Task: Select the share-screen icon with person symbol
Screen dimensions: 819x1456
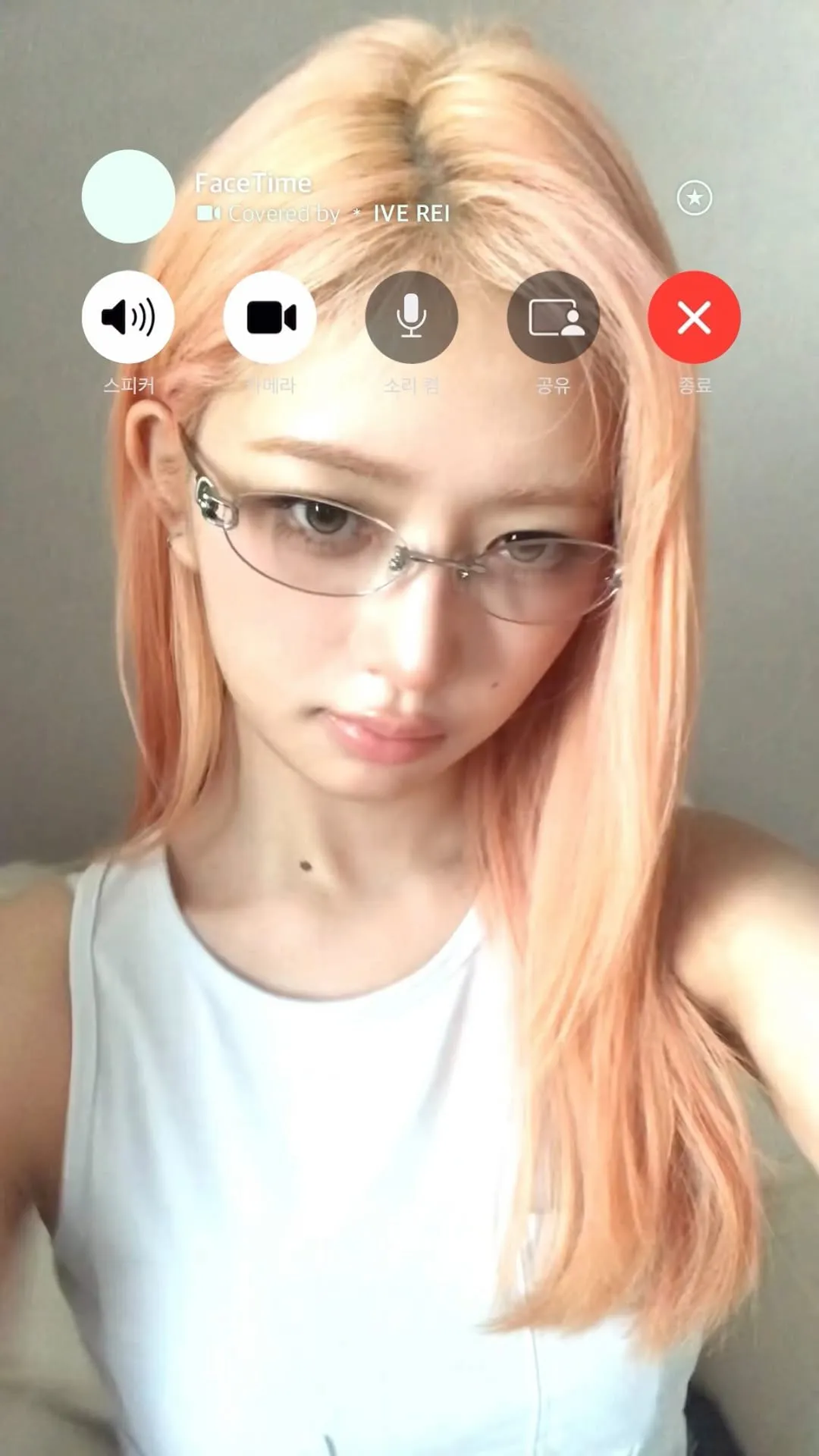Action: (x=553, y=317)
